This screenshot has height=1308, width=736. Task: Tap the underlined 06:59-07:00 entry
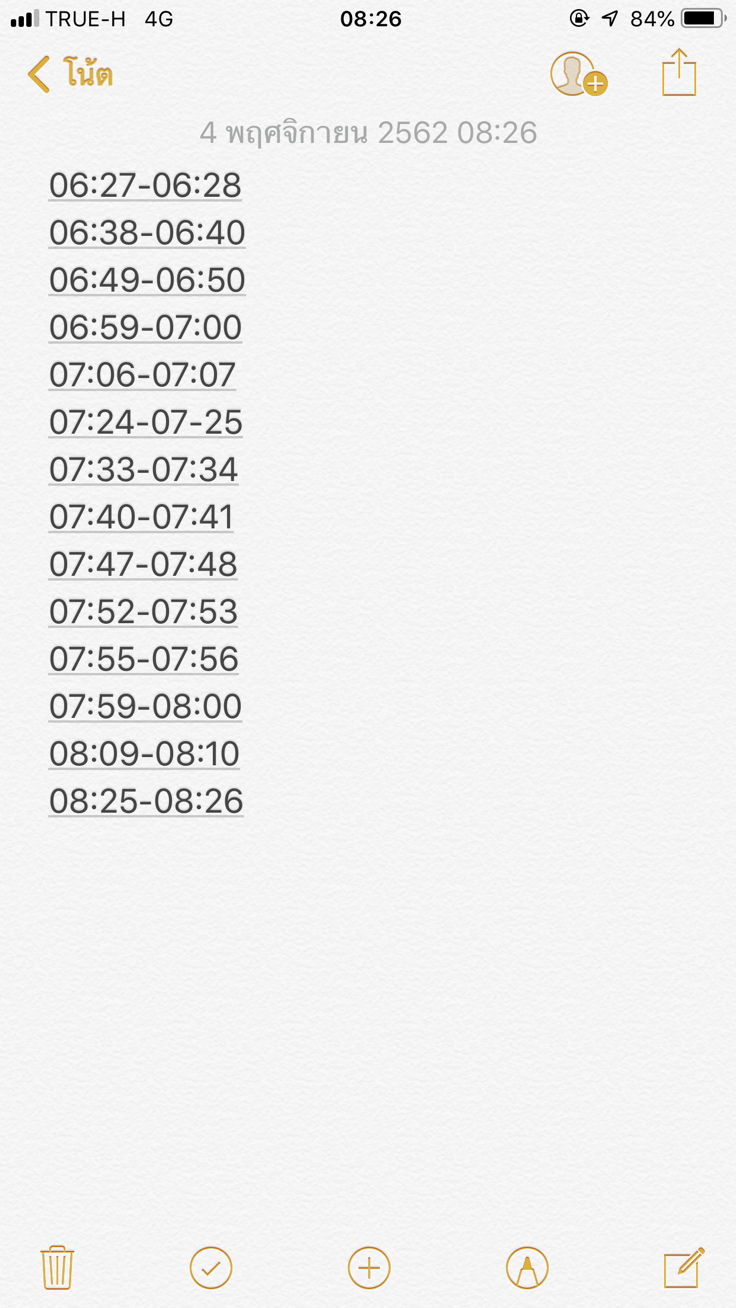pyautogui.click(x=145, y=327)
